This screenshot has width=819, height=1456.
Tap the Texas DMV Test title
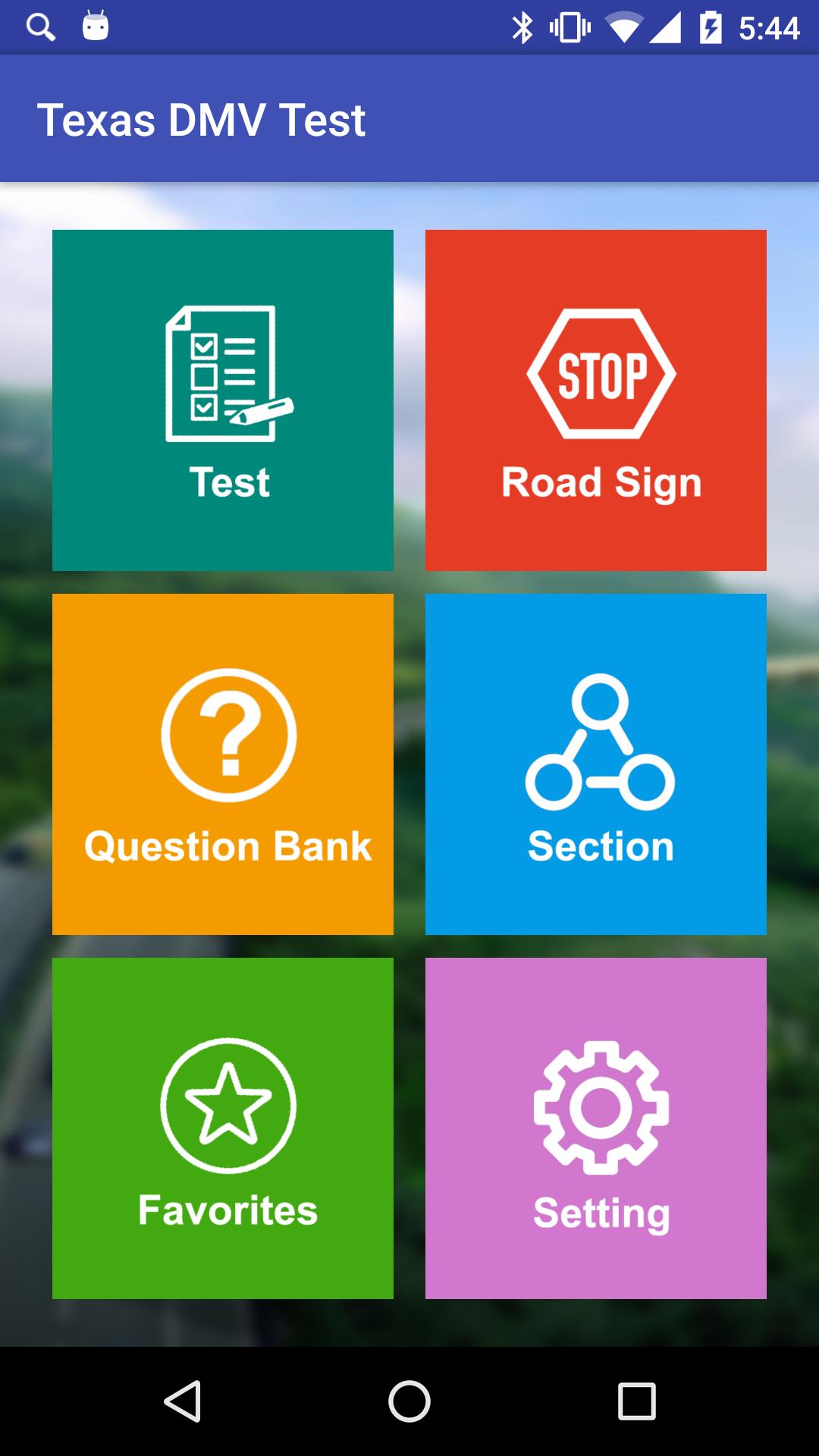(x=203, y=118)
